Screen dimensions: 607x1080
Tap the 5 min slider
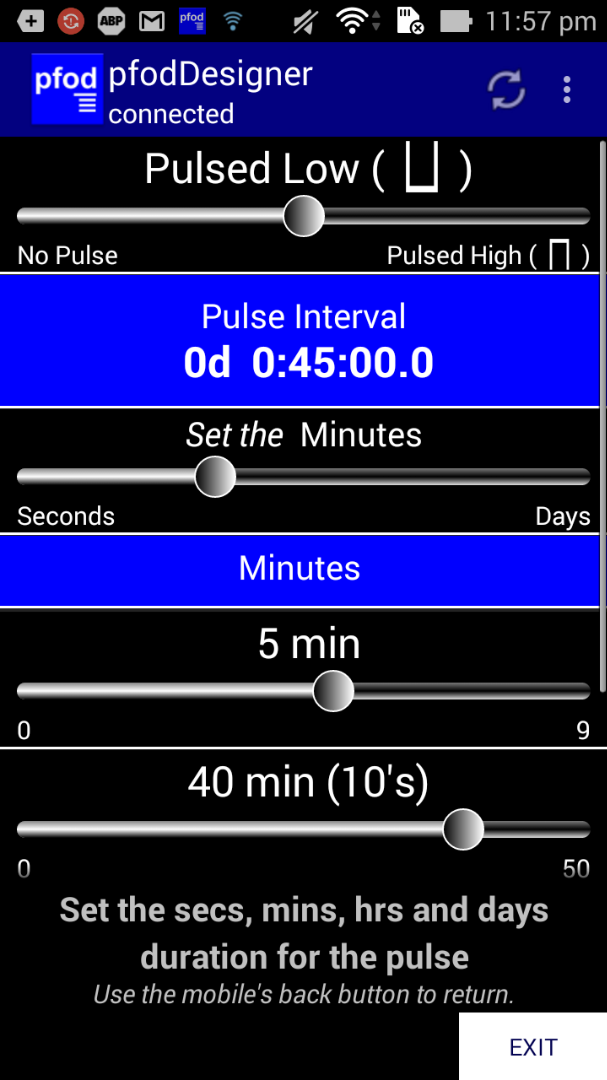pos(303,691)
